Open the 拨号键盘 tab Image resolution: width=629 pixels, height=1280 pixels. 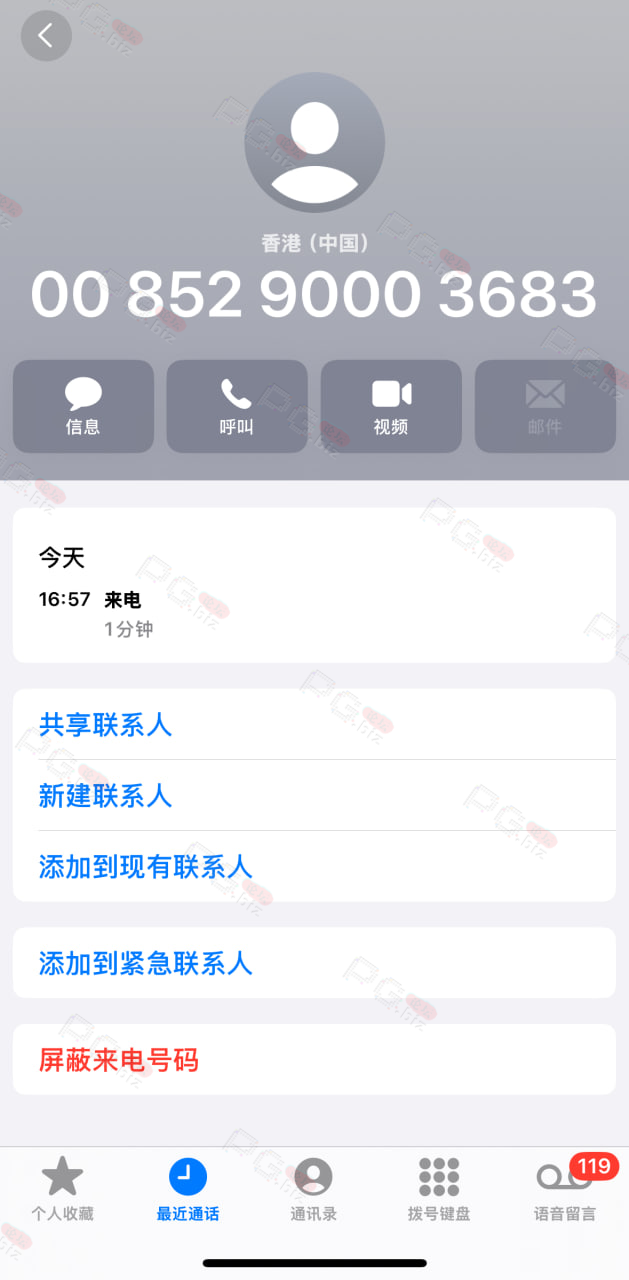[x=439, y=1189]
